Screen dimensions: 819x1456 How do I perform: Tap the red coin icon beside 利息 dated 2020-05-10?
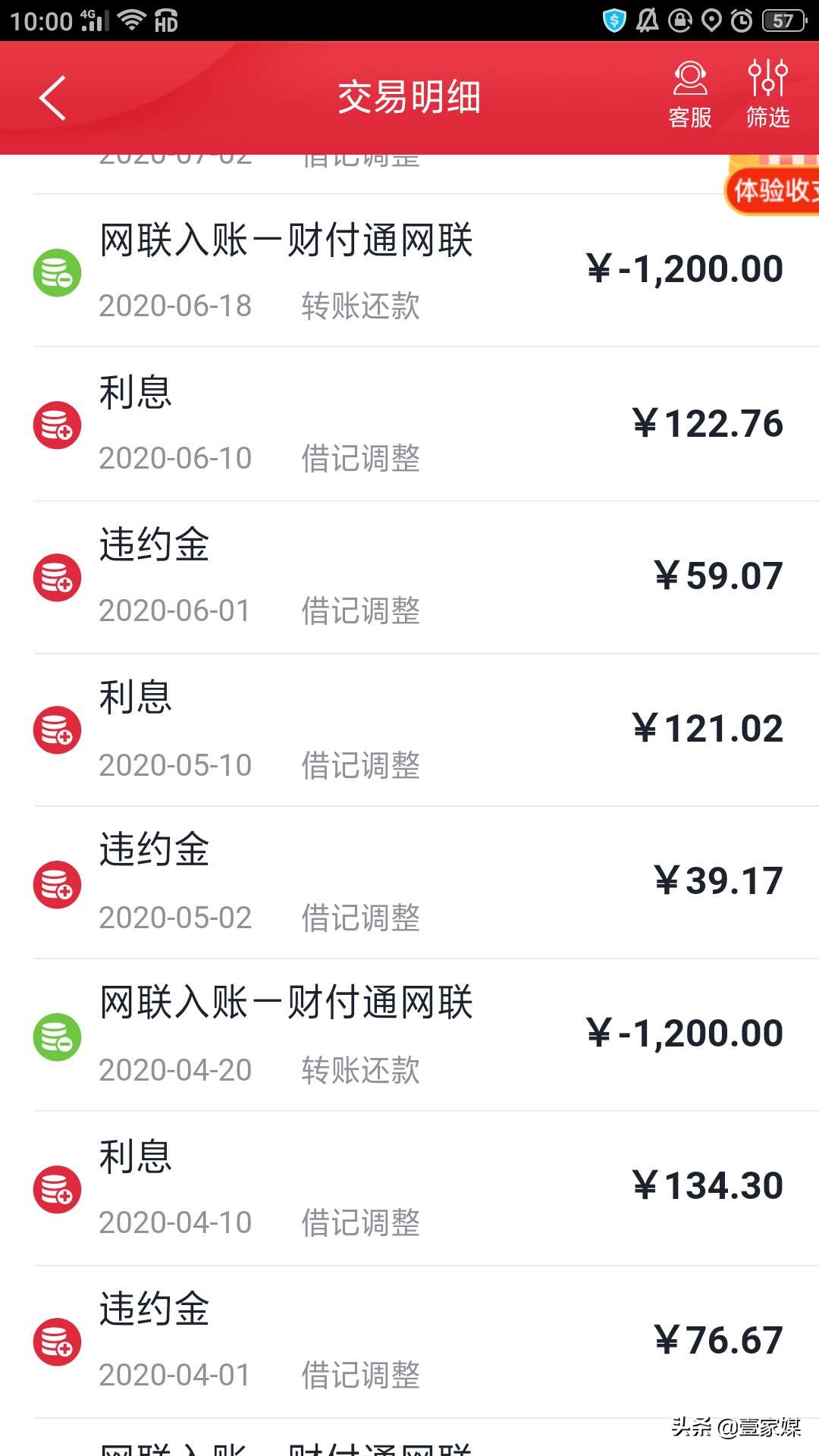(x=57, y=730)
